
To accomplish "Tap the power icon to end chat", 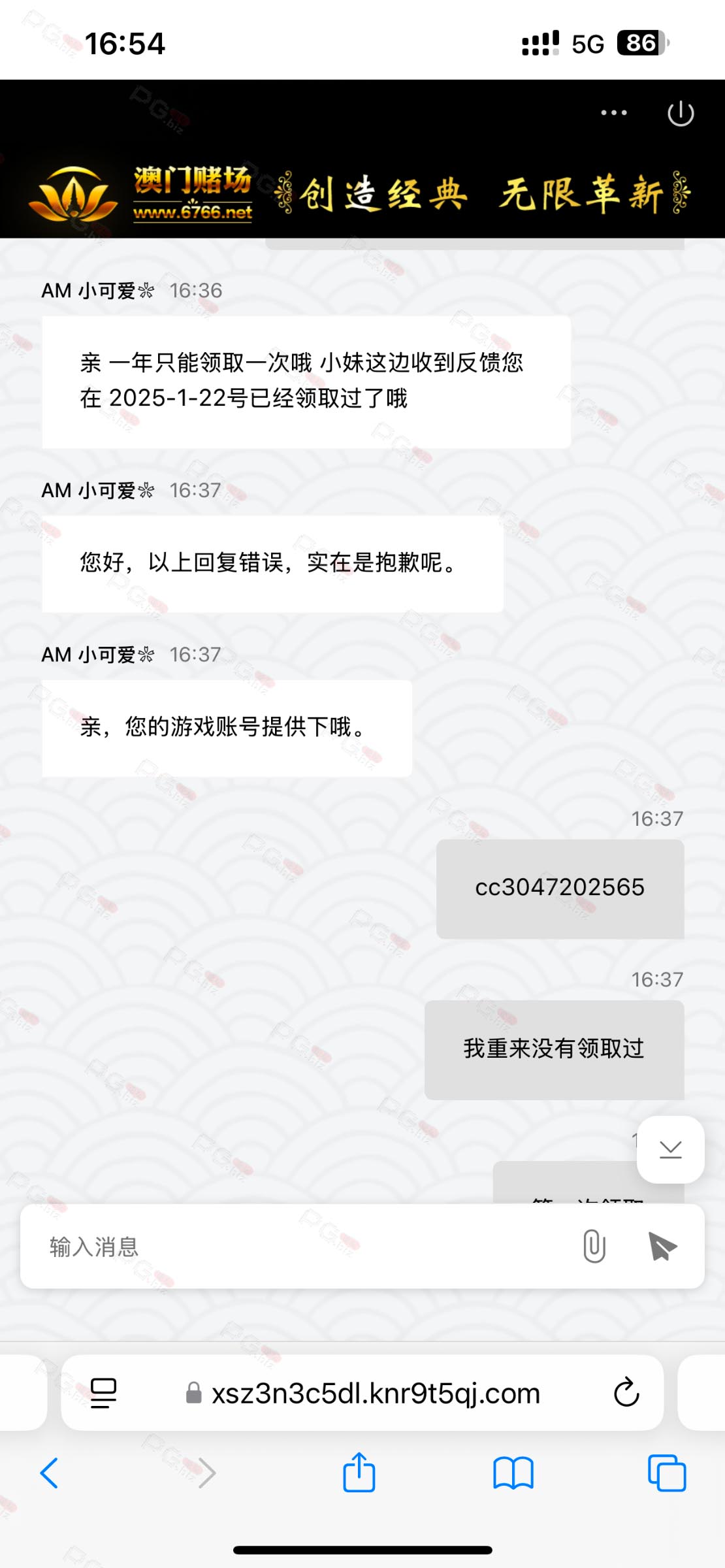I will click(681, 113).
